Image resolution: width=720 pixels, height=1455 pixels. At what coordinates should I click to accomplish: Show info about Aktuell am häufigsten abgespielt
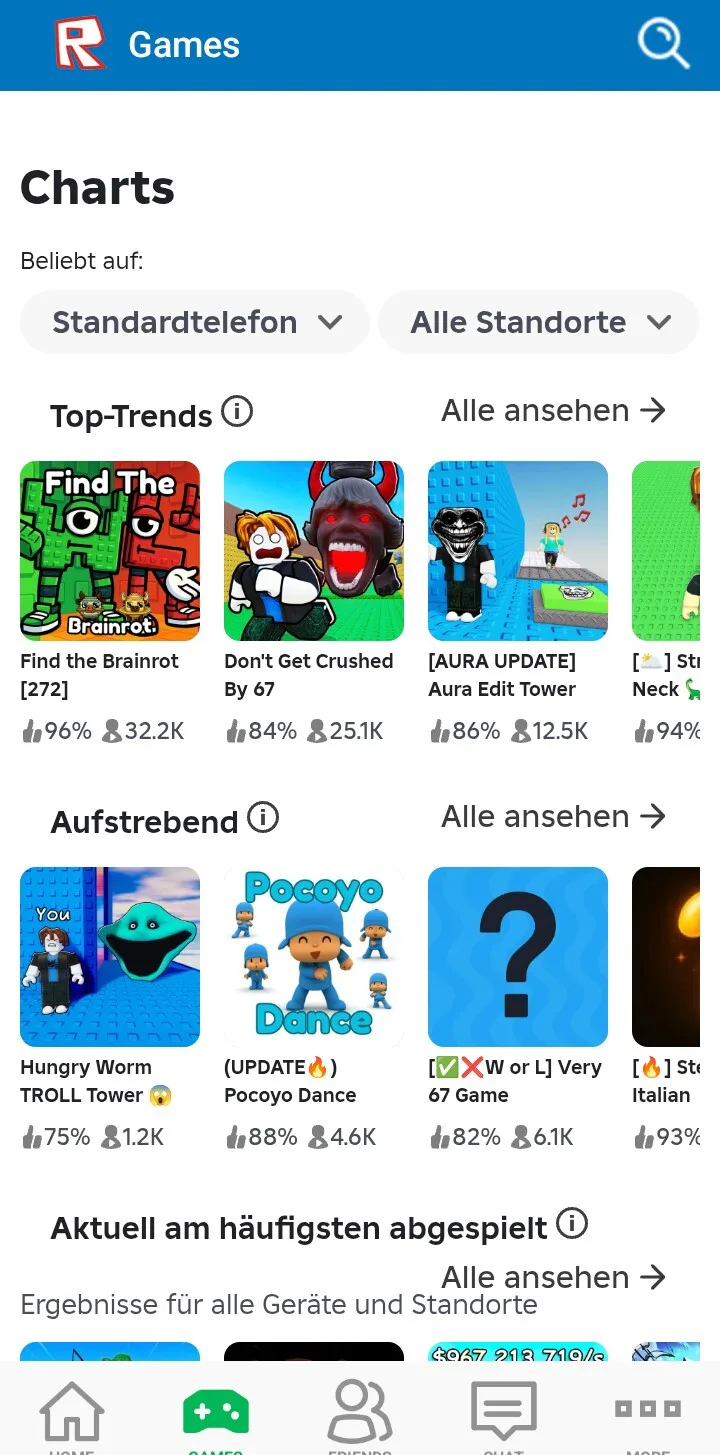coord(572,1223)
